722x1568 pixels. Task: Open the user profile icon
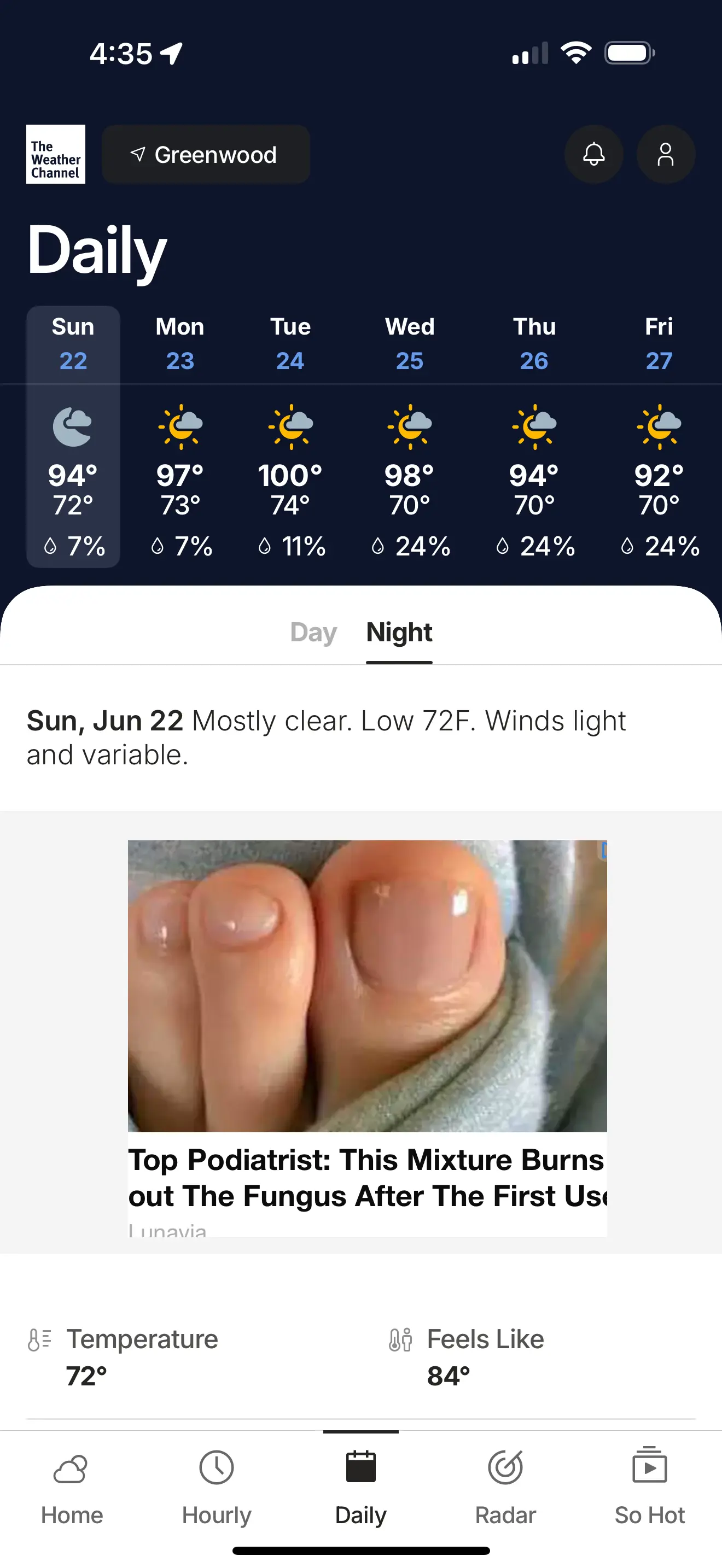[665, 155]
